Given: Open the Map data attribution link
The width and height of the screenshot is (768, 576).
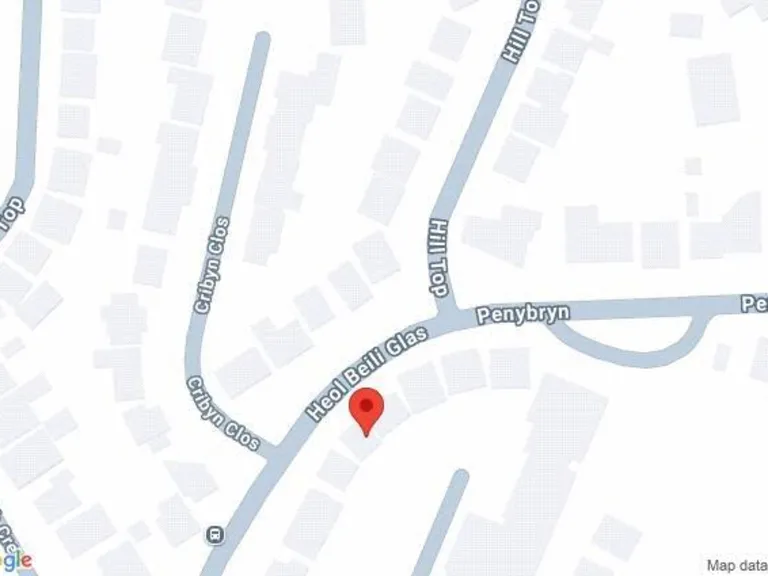Looking at the screenshot, I should click(736, 565).
